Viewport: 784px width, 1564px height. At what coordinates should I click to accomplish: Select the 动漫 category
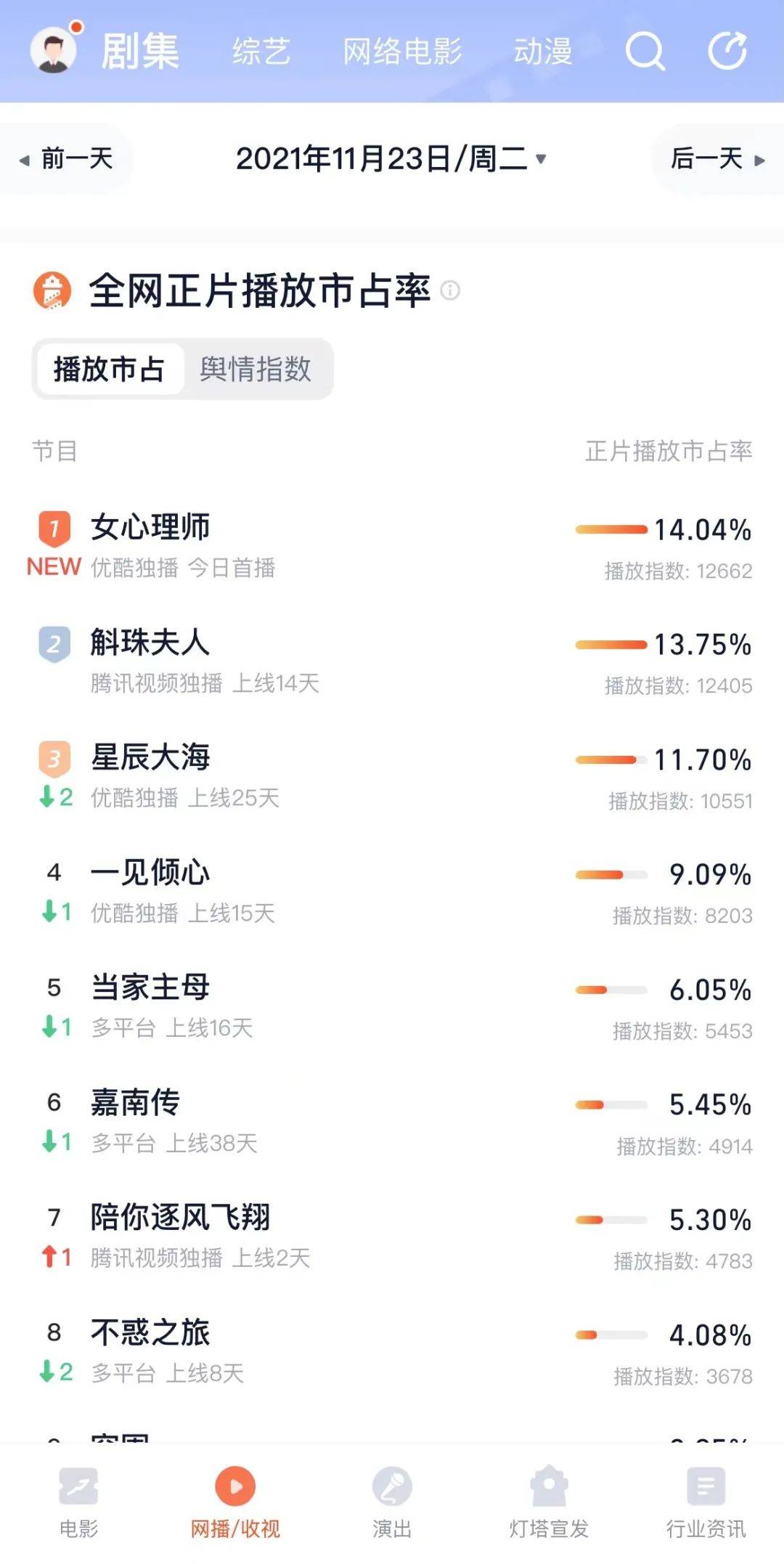(543, 52)
